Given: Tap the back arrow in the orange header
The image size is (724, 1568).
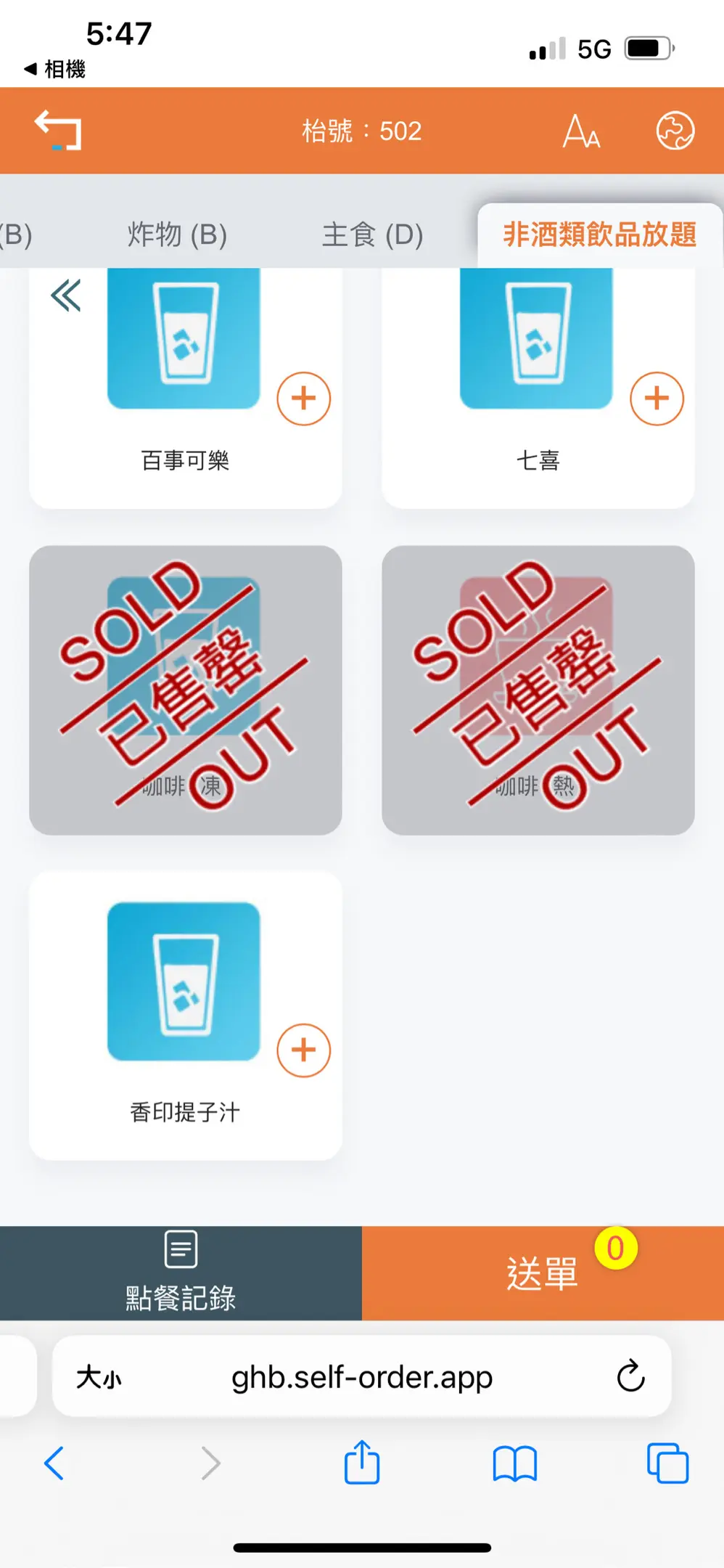Looking at the screenshot, I should pos(58,131).
